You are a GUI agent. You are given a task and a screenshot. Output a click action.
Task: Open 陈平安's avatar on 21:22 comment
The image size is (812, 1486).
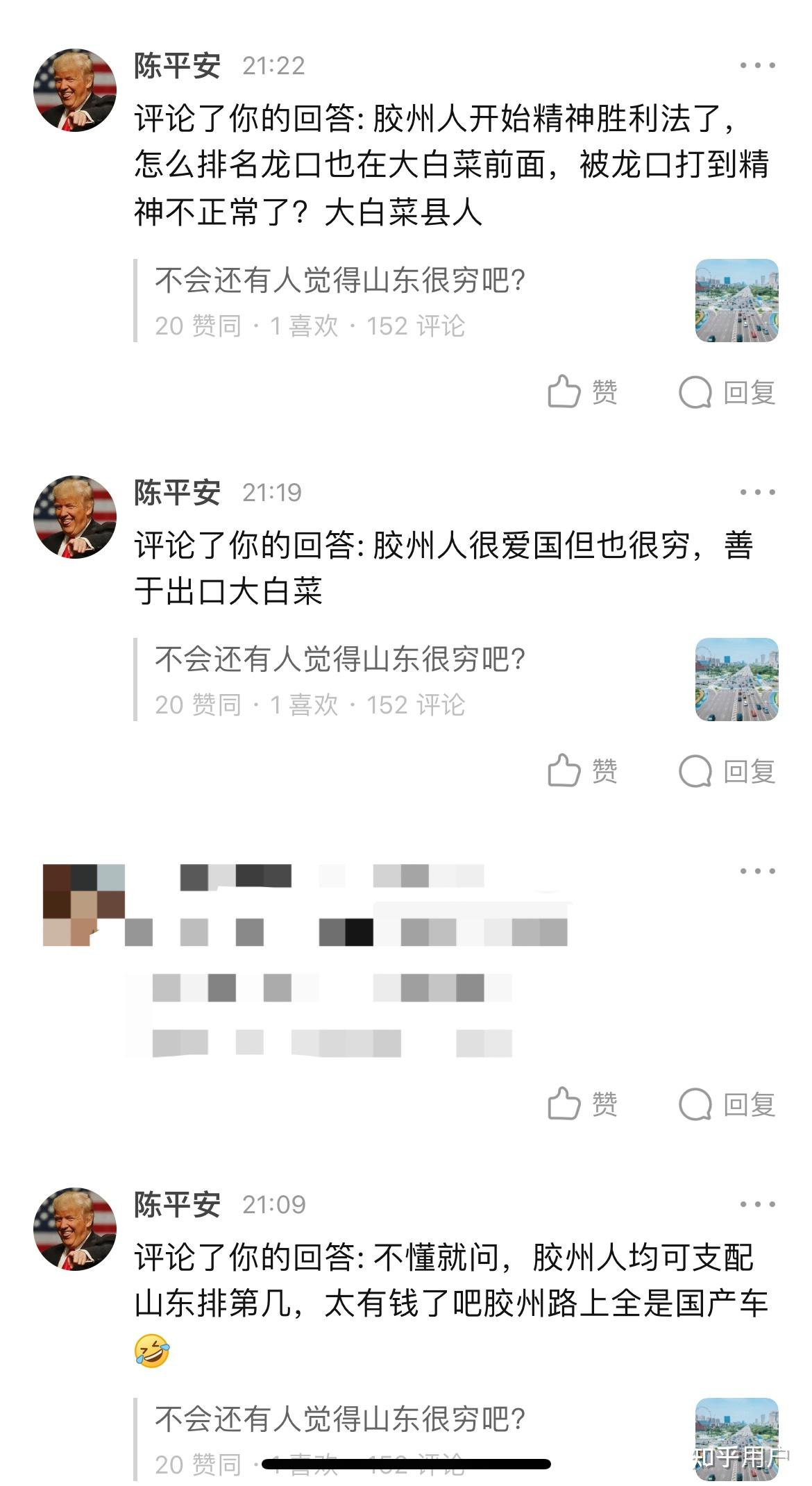(75, 90)
